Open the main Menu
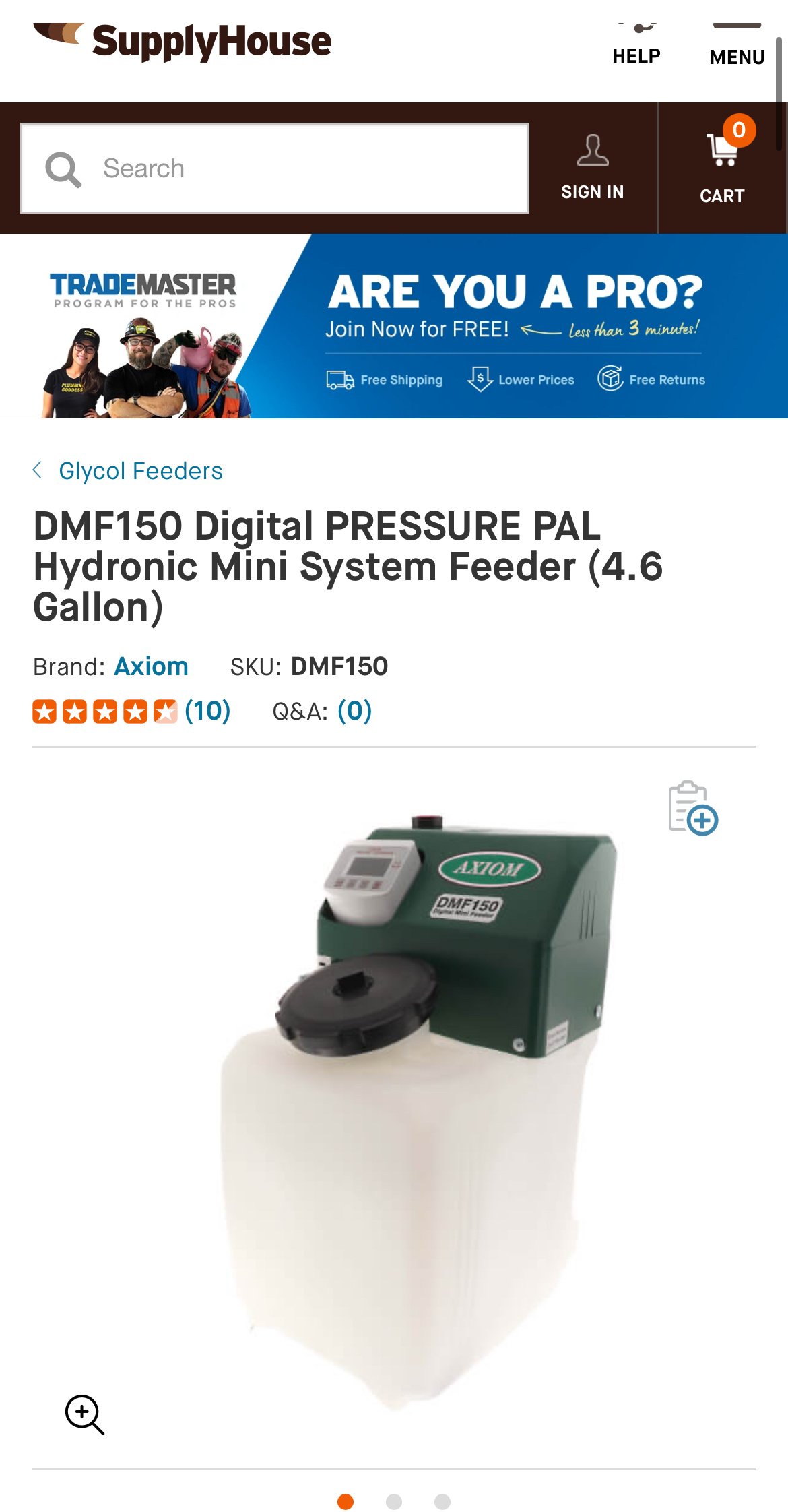The image size is (788, 1512). point(737,44)
